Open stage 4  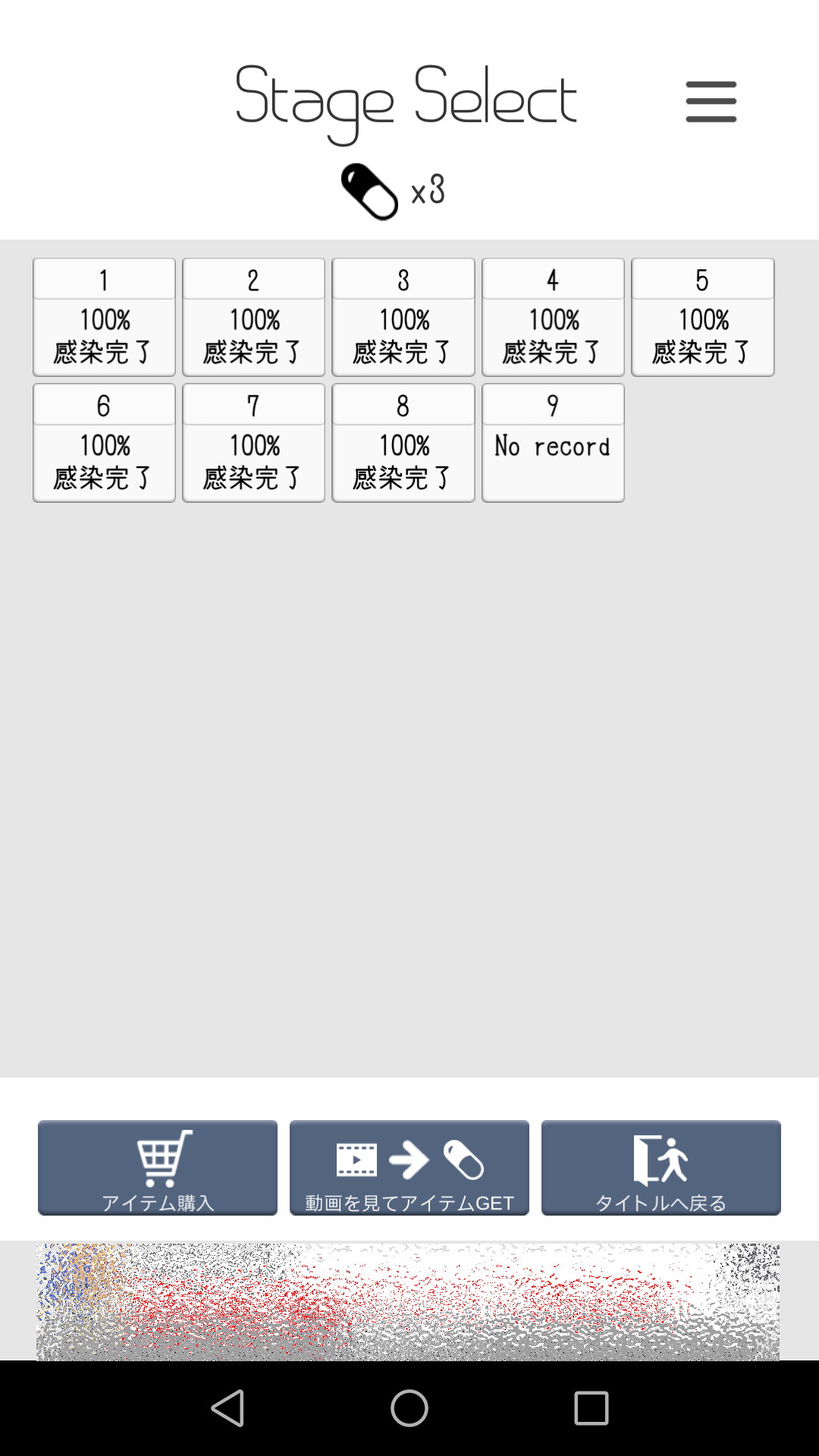pyautogui.click(x=553, y=317)
